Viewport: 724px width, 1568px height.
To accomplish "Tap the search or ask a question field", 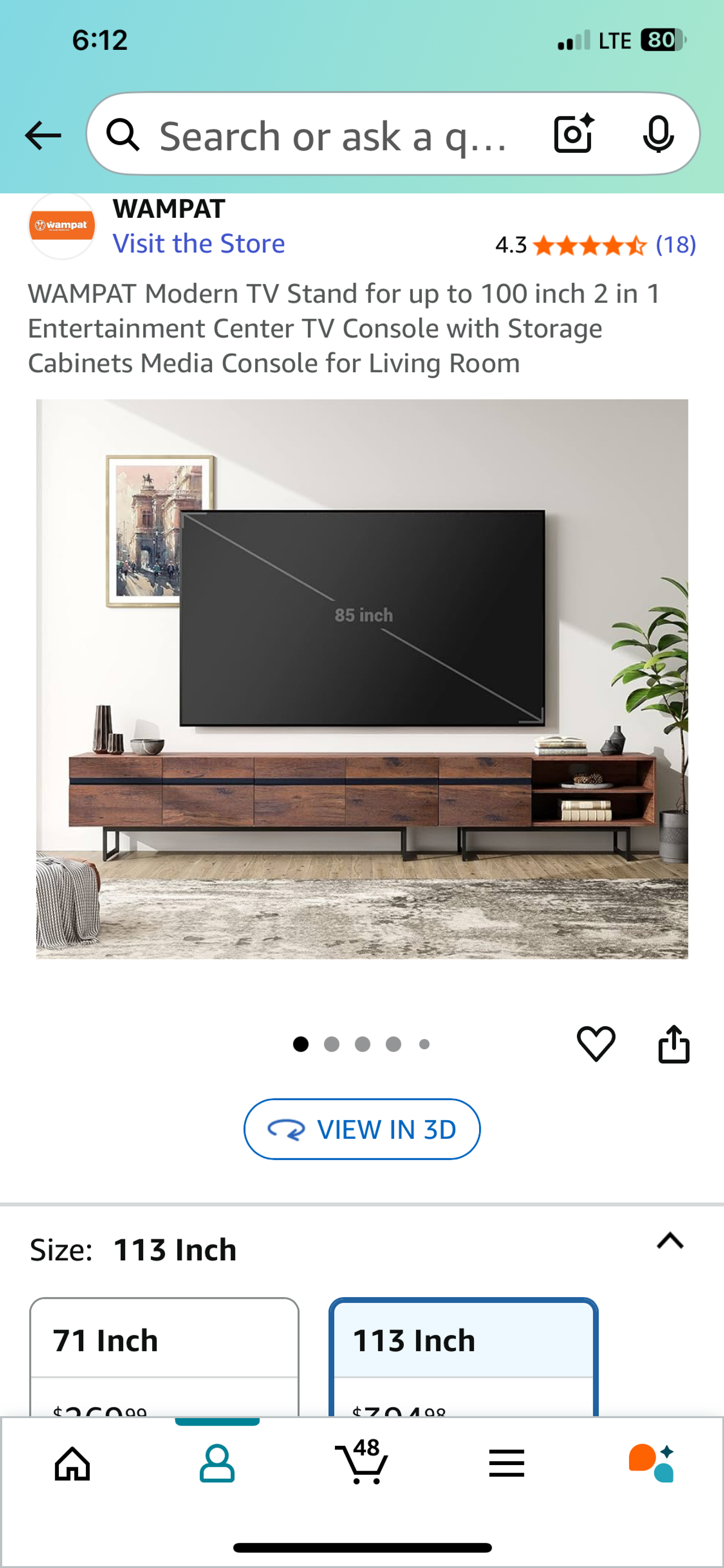I will (332, 135).
